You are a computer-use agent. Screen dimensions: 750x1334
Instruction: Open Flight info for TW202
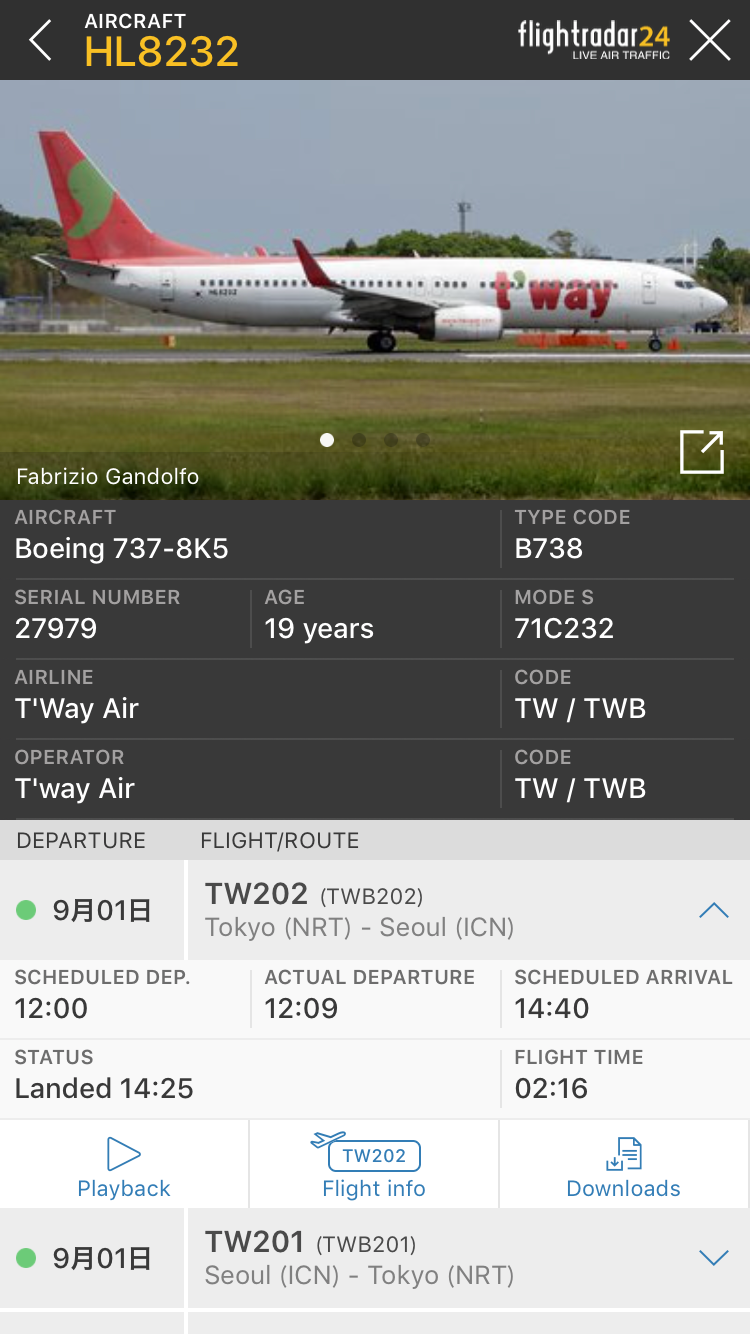tap(374, 1165)
